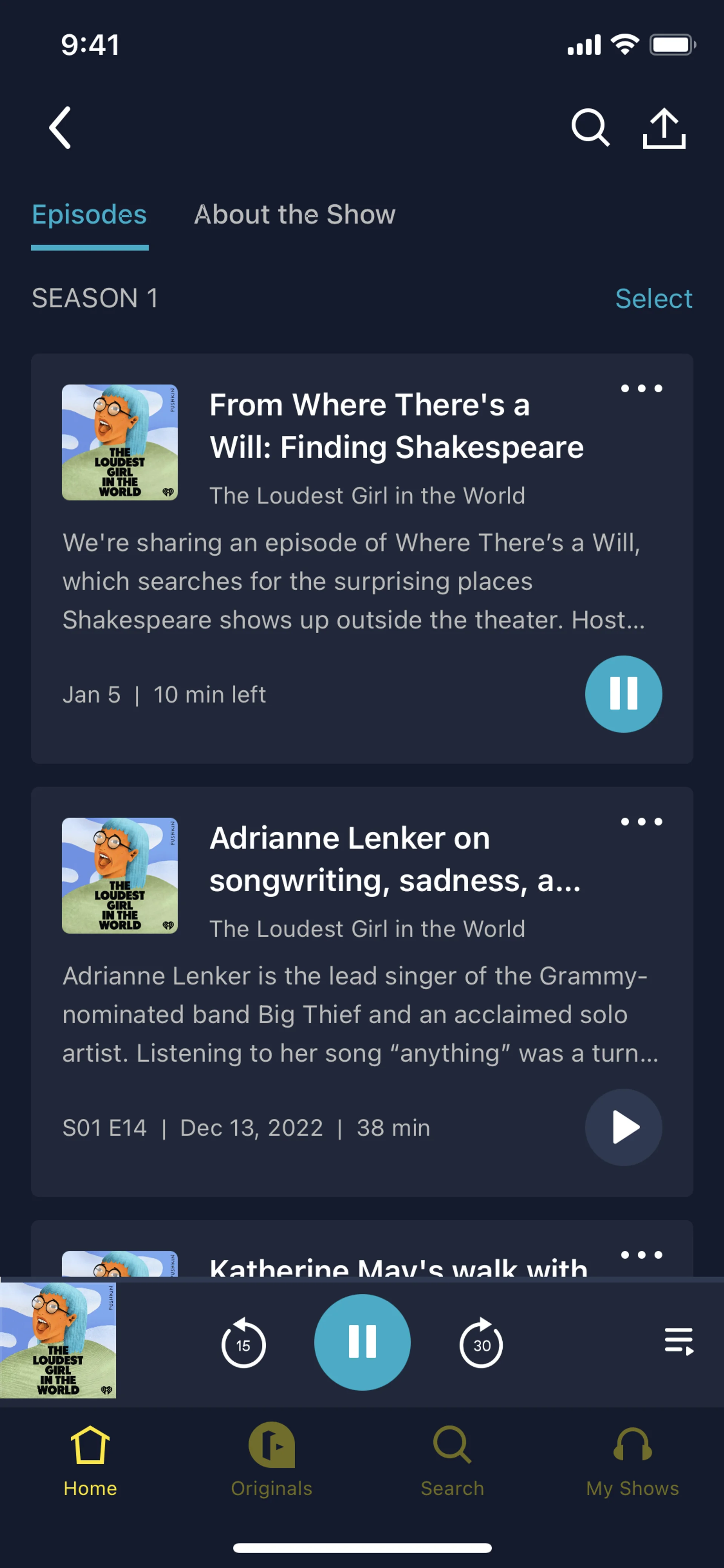Open the playback queue
Viewport: 724px width, 1568px height.
point(679,1342)
